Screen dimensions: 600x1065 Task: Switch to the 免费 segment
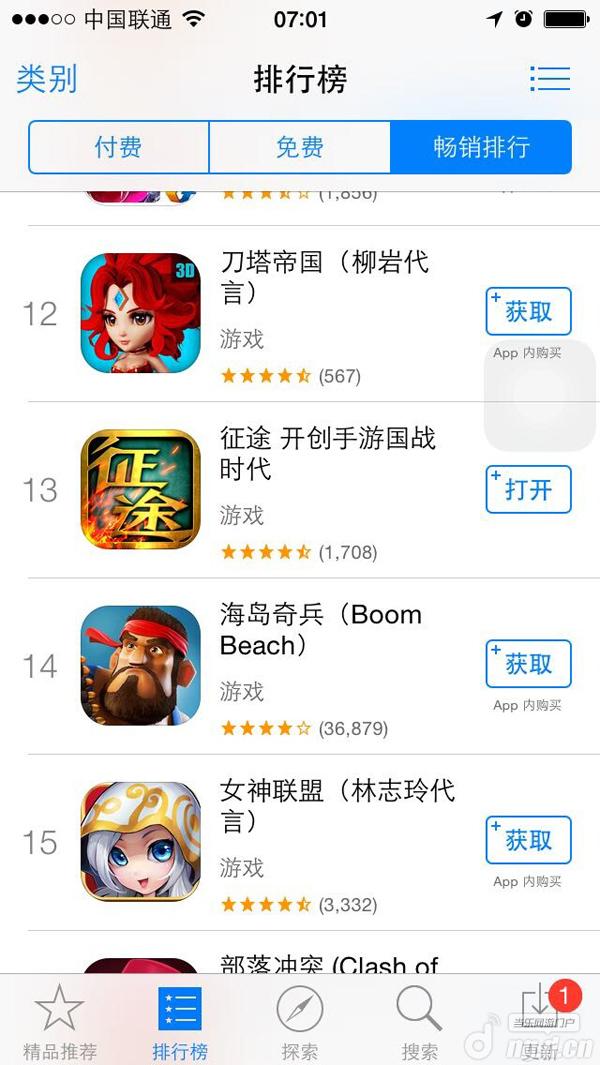pyautogui.click(x=299, y=148)
